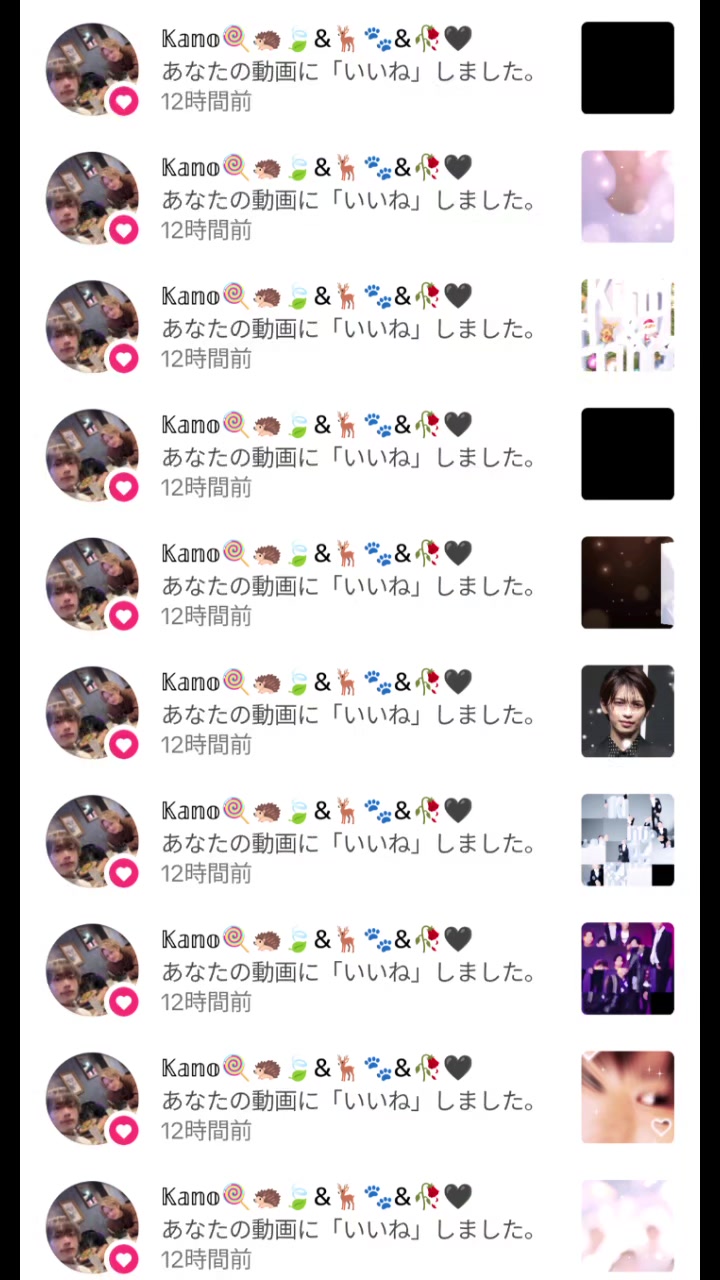Open Kano's like notification for the portrait video
Image resolution: width=720 pixels, height=1280 pixels.
350,713
